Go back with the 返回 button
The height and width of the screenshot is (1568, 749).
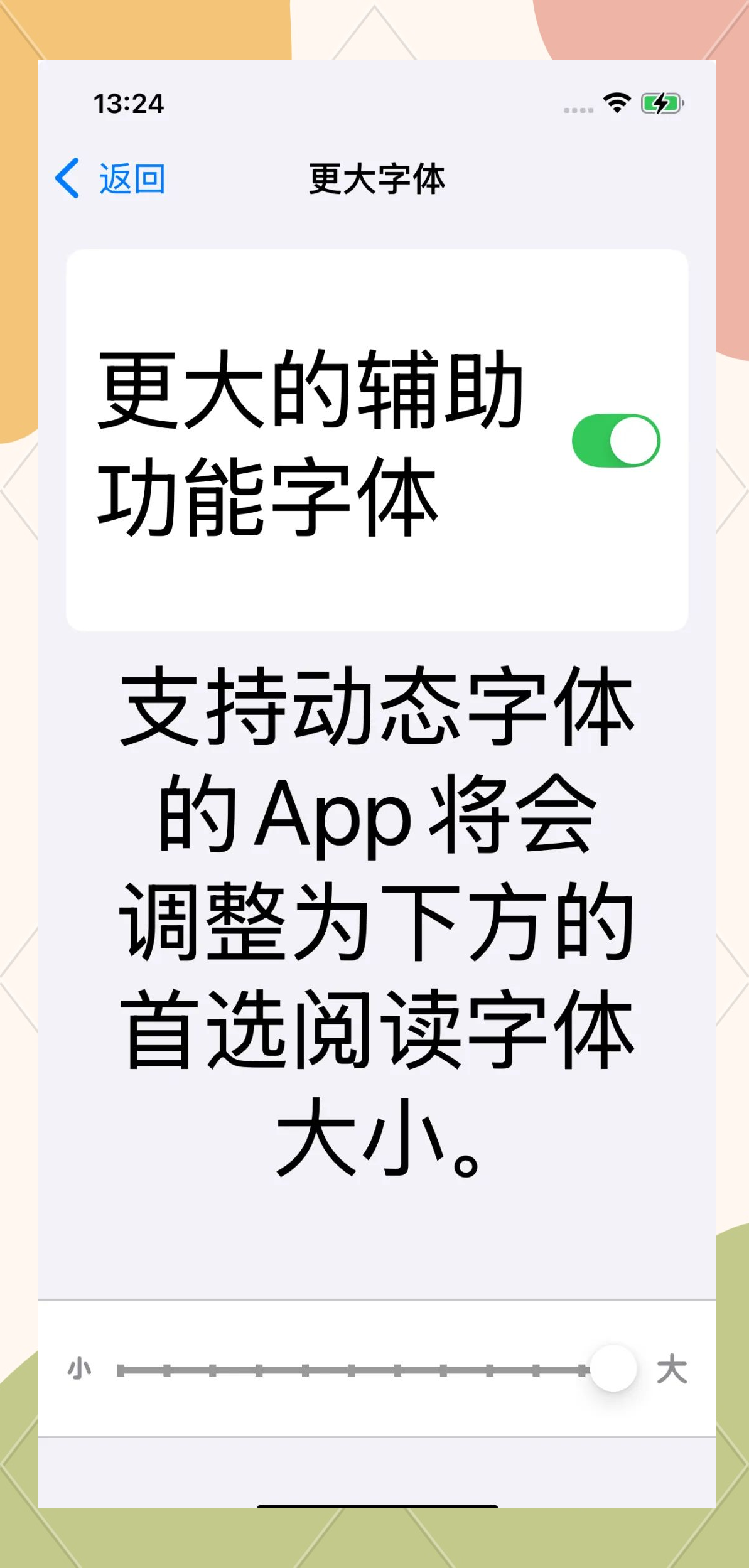pyautogui.click(x=110, y=179)
